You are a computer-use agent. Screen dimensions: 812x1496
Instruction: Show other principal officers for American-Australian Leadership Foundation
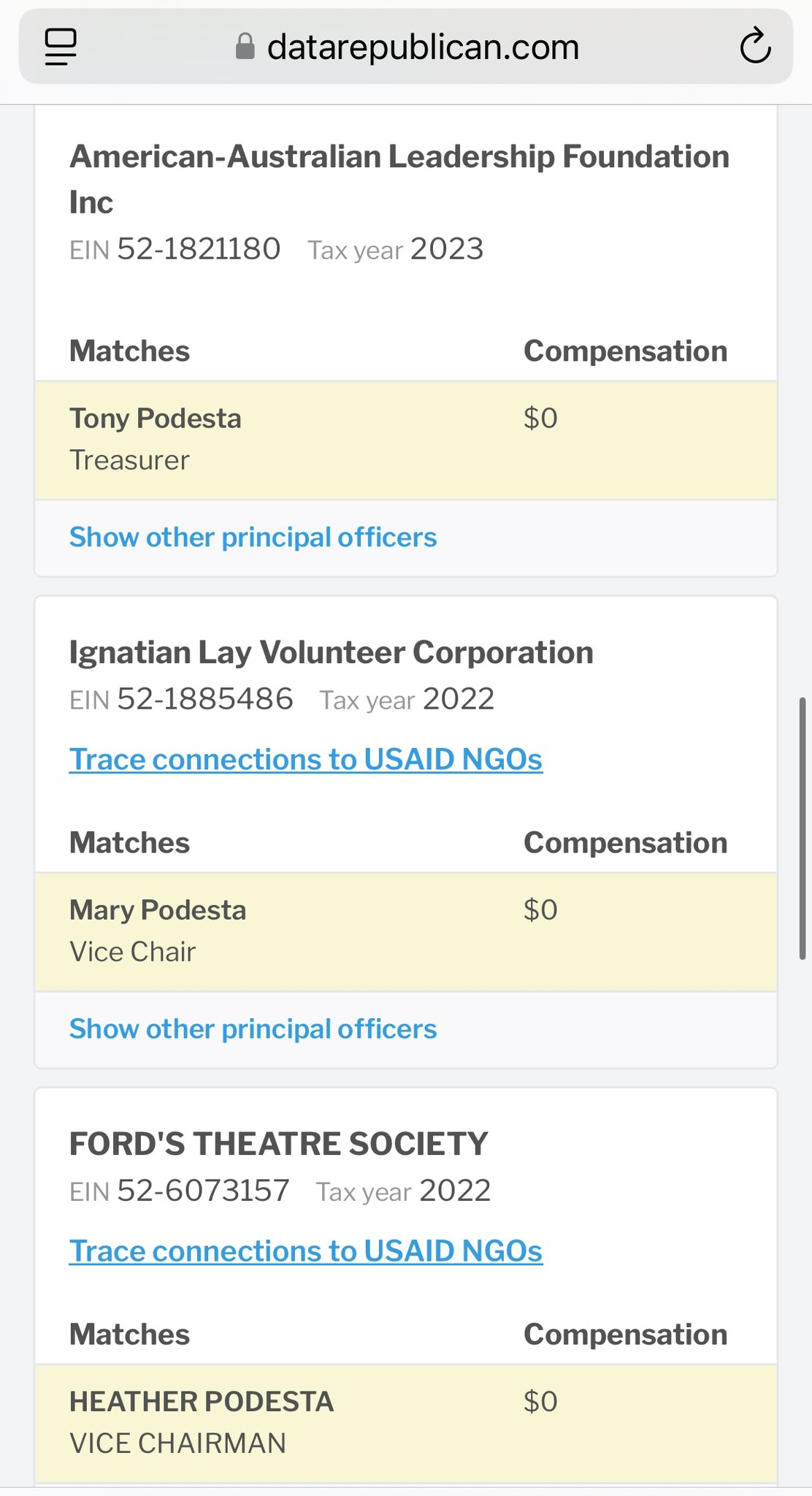253,537
